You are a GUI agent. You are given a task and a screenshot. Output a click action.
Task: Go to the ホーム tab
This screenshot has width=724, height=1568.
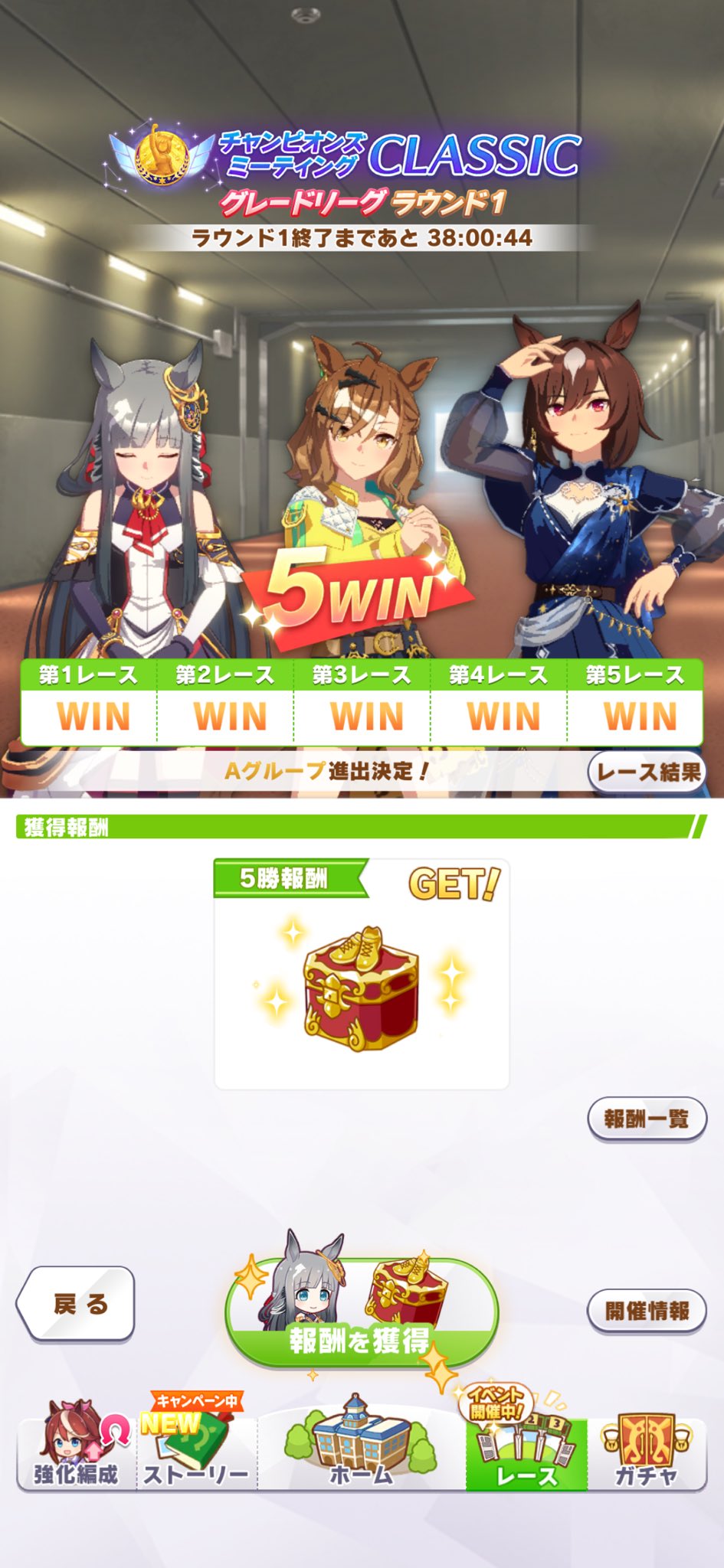[361, 1452]
